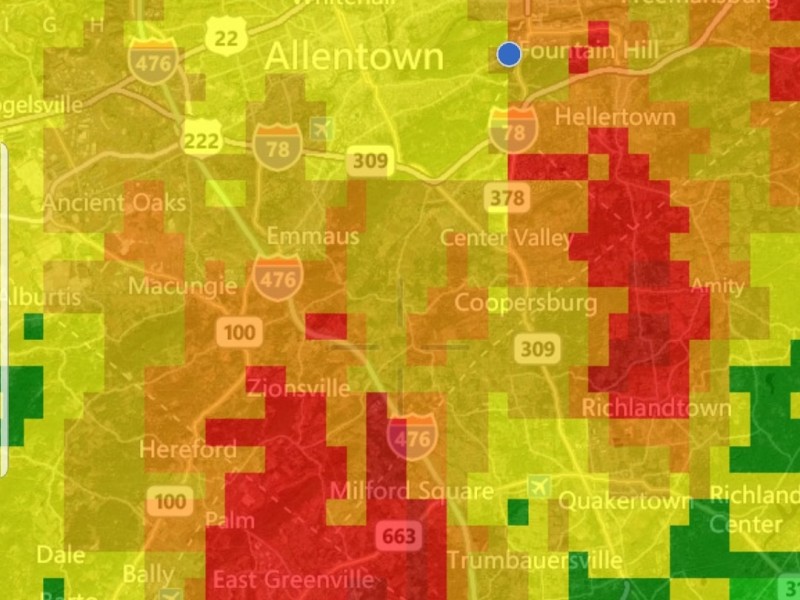Select the airport icon near Allentown
Screen dimensions: 800x600
[322, 129]
